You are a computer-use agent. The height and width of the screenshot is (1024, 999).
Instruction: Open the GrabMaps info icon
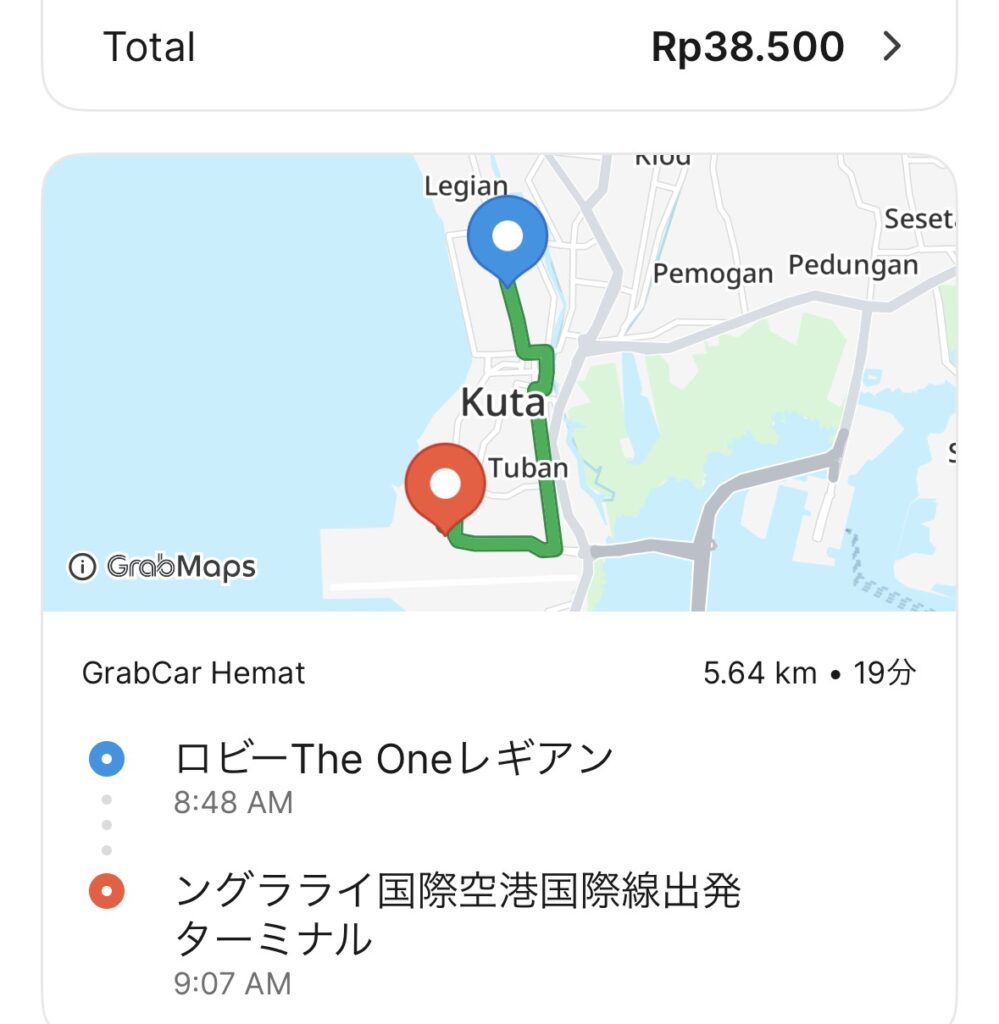pos(82,567)
